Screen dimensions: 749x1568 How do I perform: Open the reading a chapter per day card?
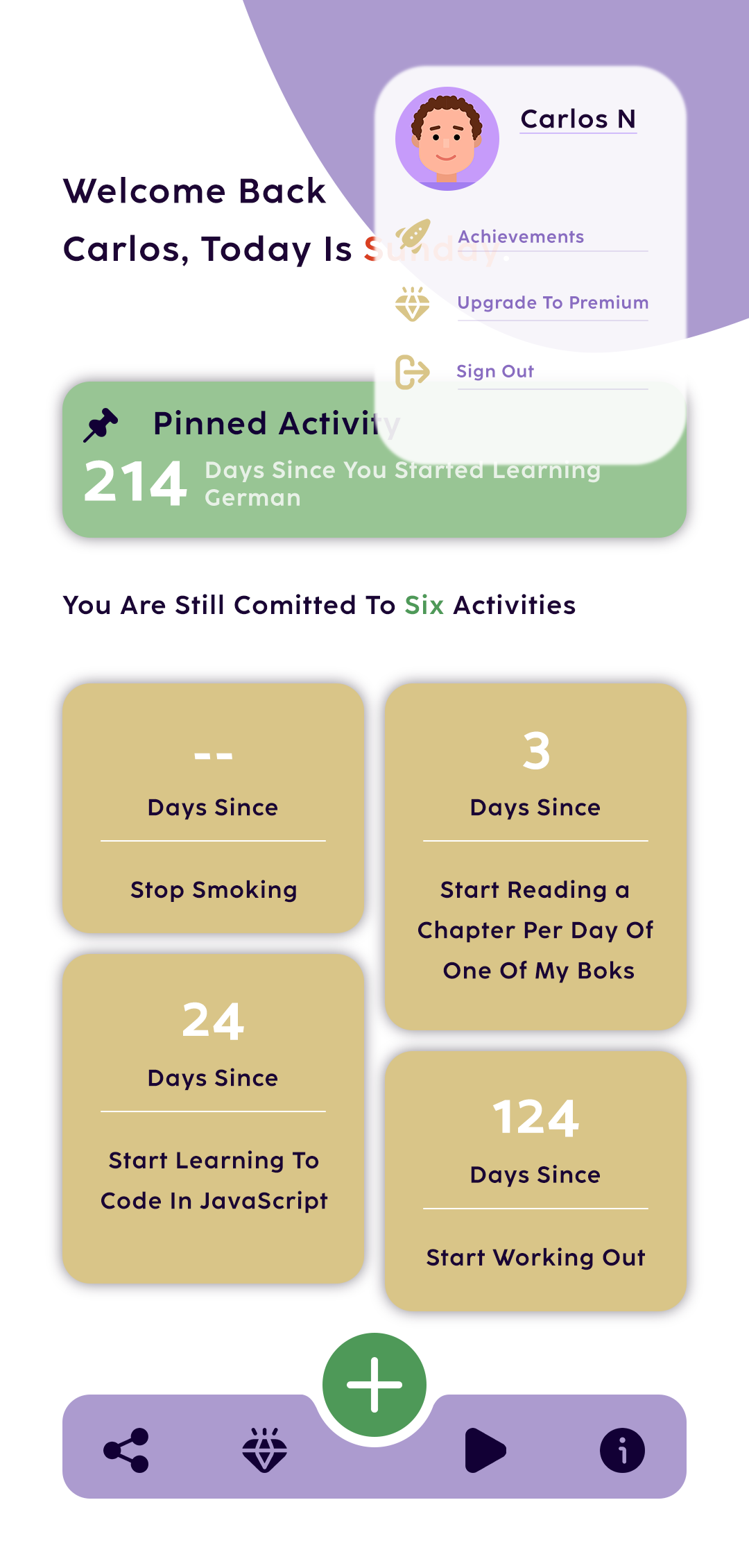pyautogui.click(x=535, y=857)
